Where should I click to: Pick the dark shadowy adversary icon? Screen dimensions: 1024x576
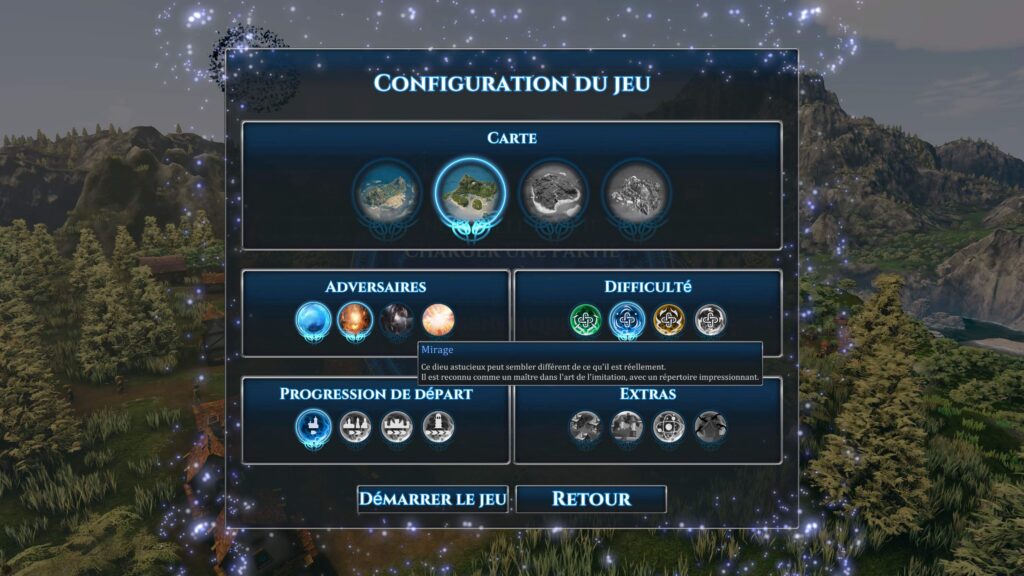[x=397, y=320]
